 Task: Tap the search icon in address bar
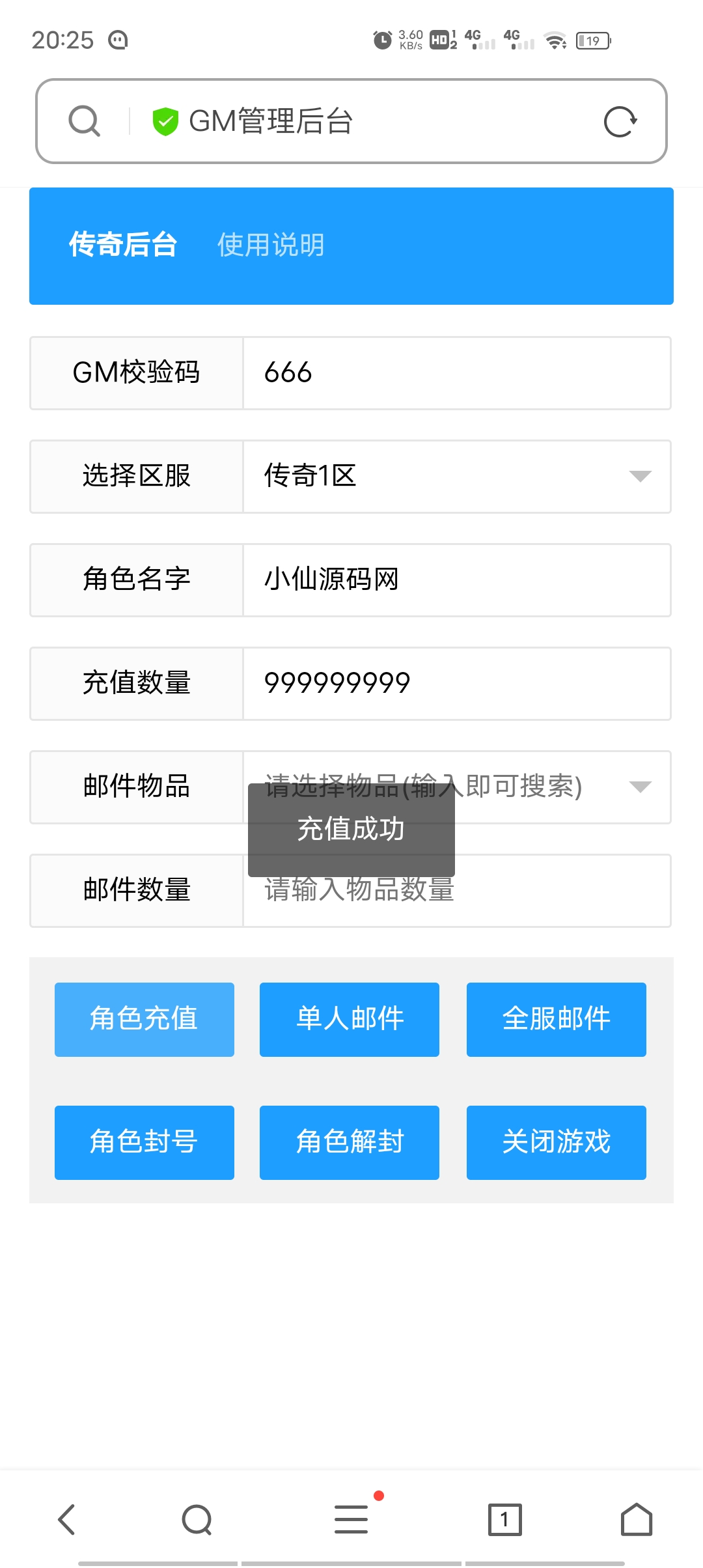85,121
